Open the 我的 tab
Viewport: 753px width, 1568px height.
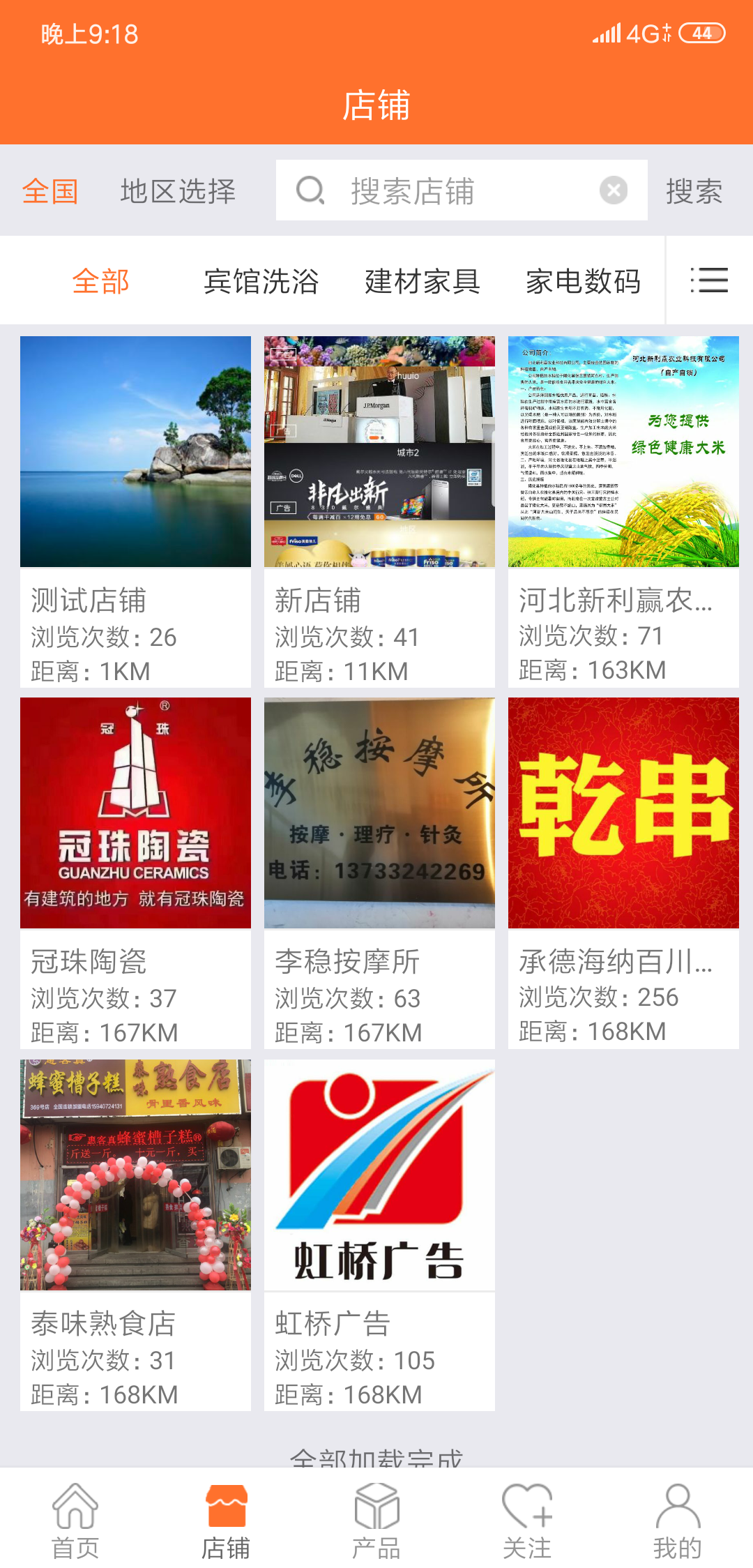click(x=677, y=1521)
